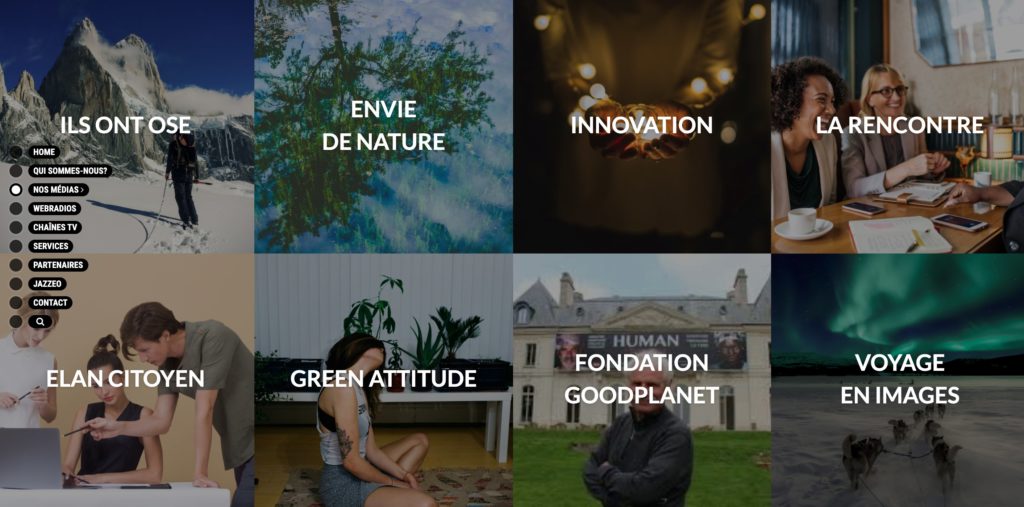Open the Innovation tile
Screen dimensions: 1024x507
641,125
